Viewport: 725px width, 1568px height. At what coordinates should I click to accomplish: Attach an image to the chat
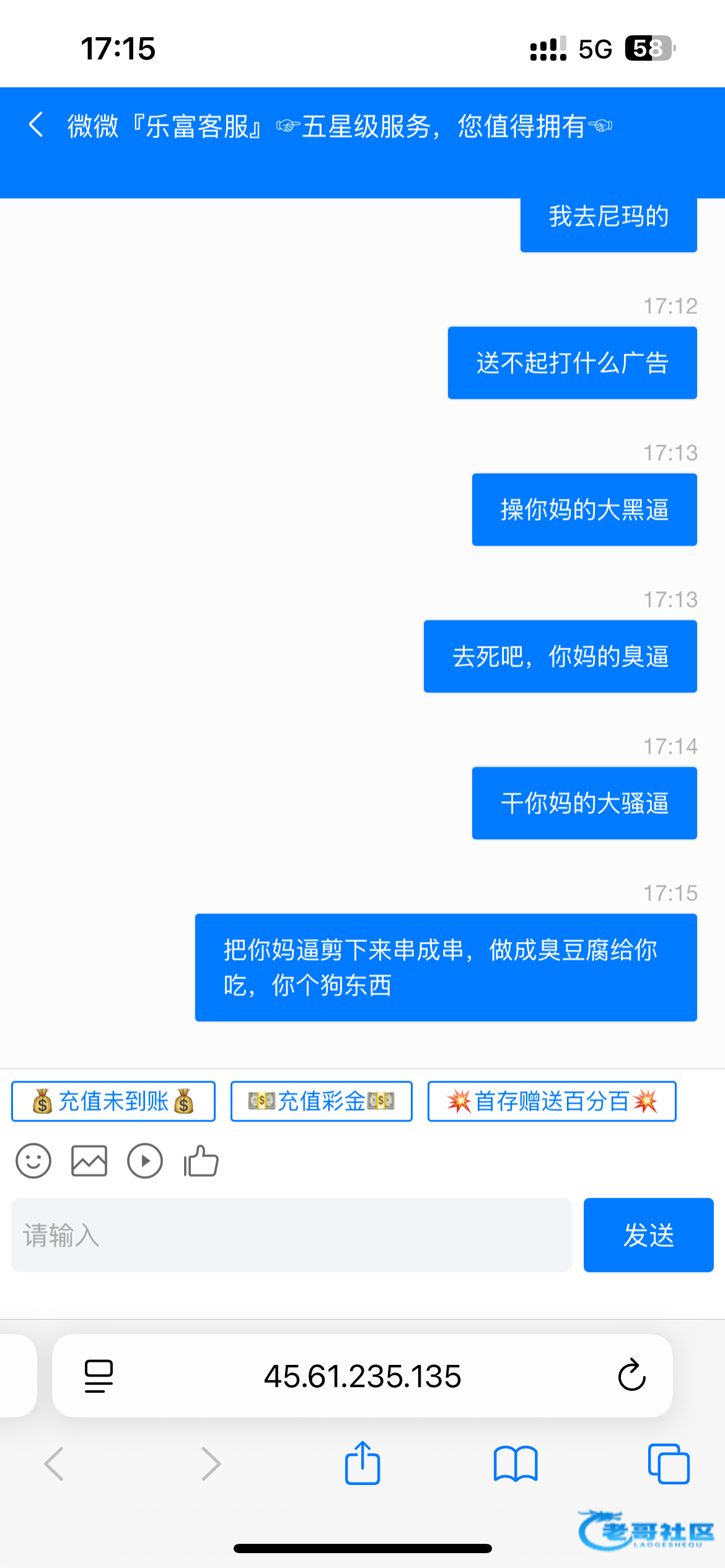[x=89, y=1161]
